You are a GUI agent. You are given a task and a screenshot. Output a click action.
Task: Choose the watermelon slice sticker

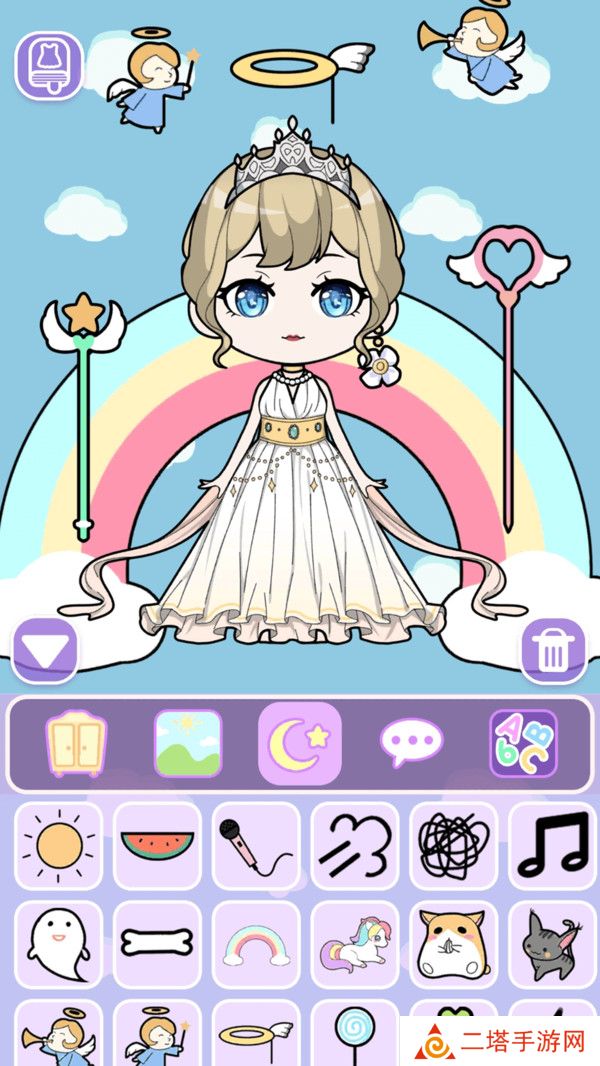[x=157, y=846]
